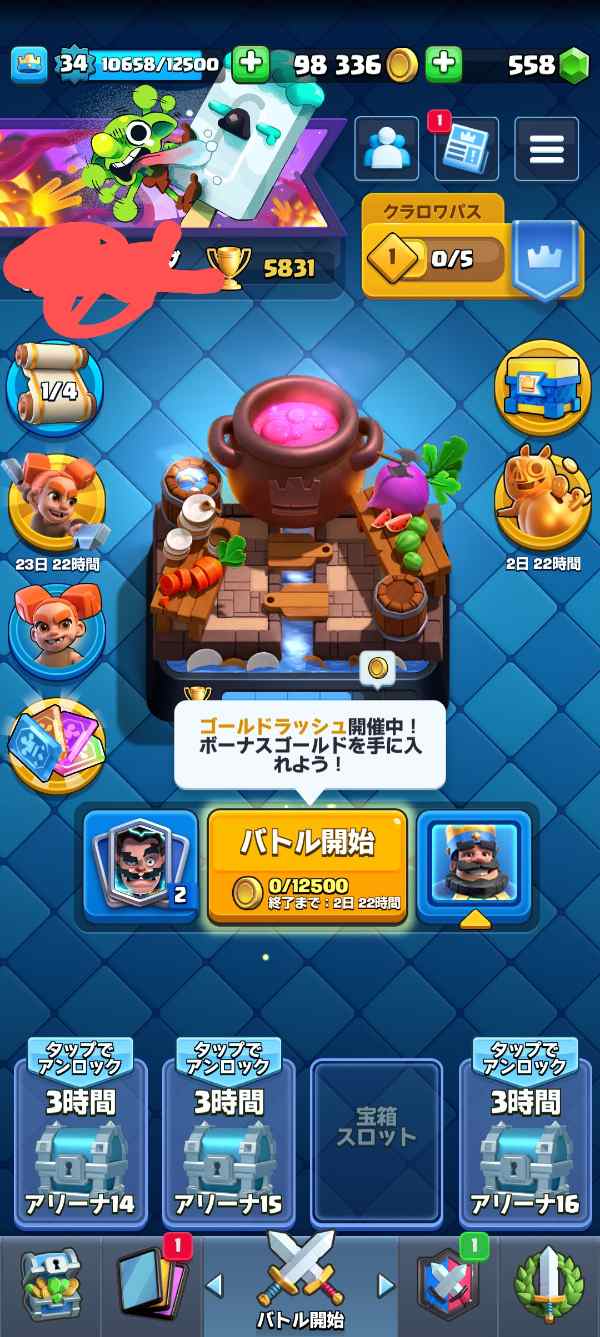Open the blue chest shop offer icon
Image resolution: width=600 pixels, height=1337 pixels.
pyautogui.click(x=542, y=387)
